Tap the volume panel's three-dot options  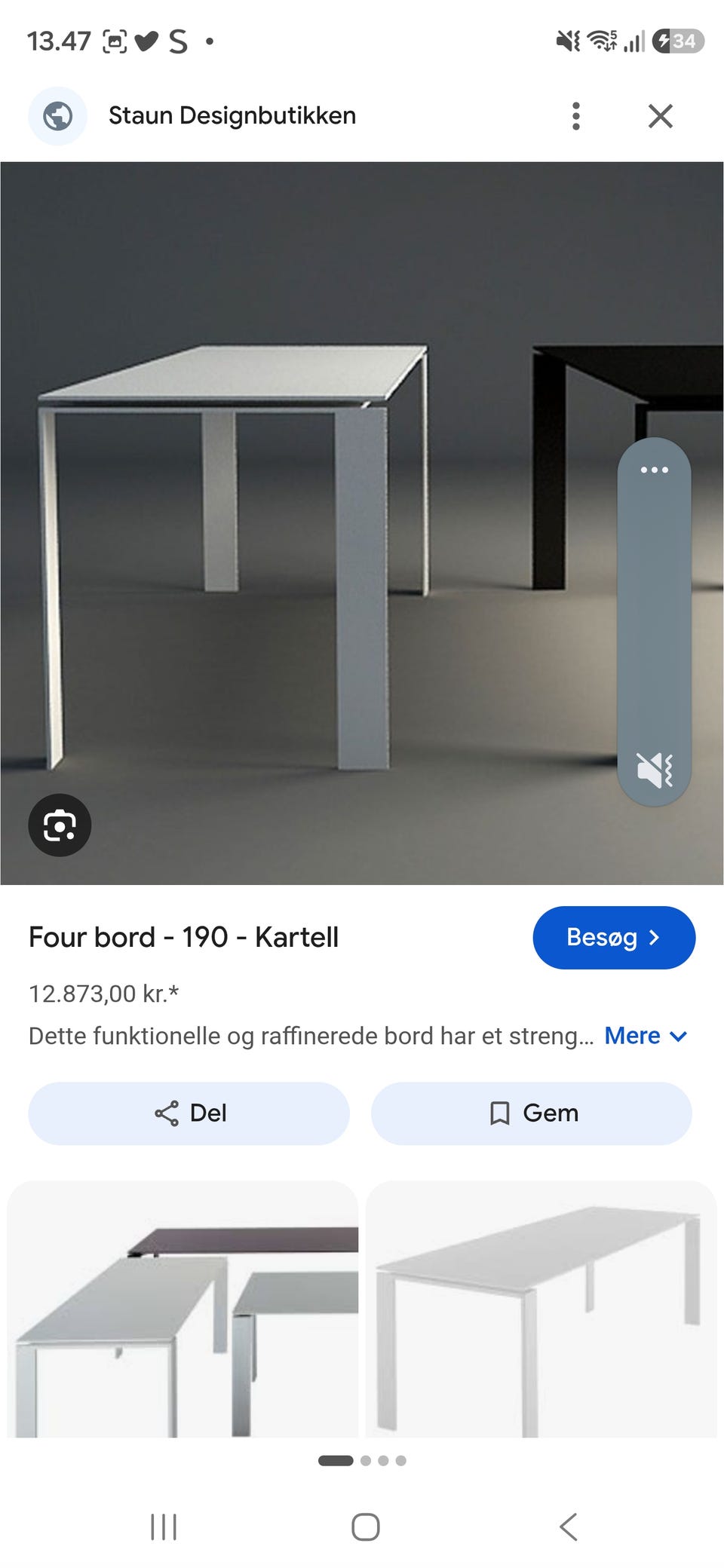pyautogui.click(x=655, y=470)
